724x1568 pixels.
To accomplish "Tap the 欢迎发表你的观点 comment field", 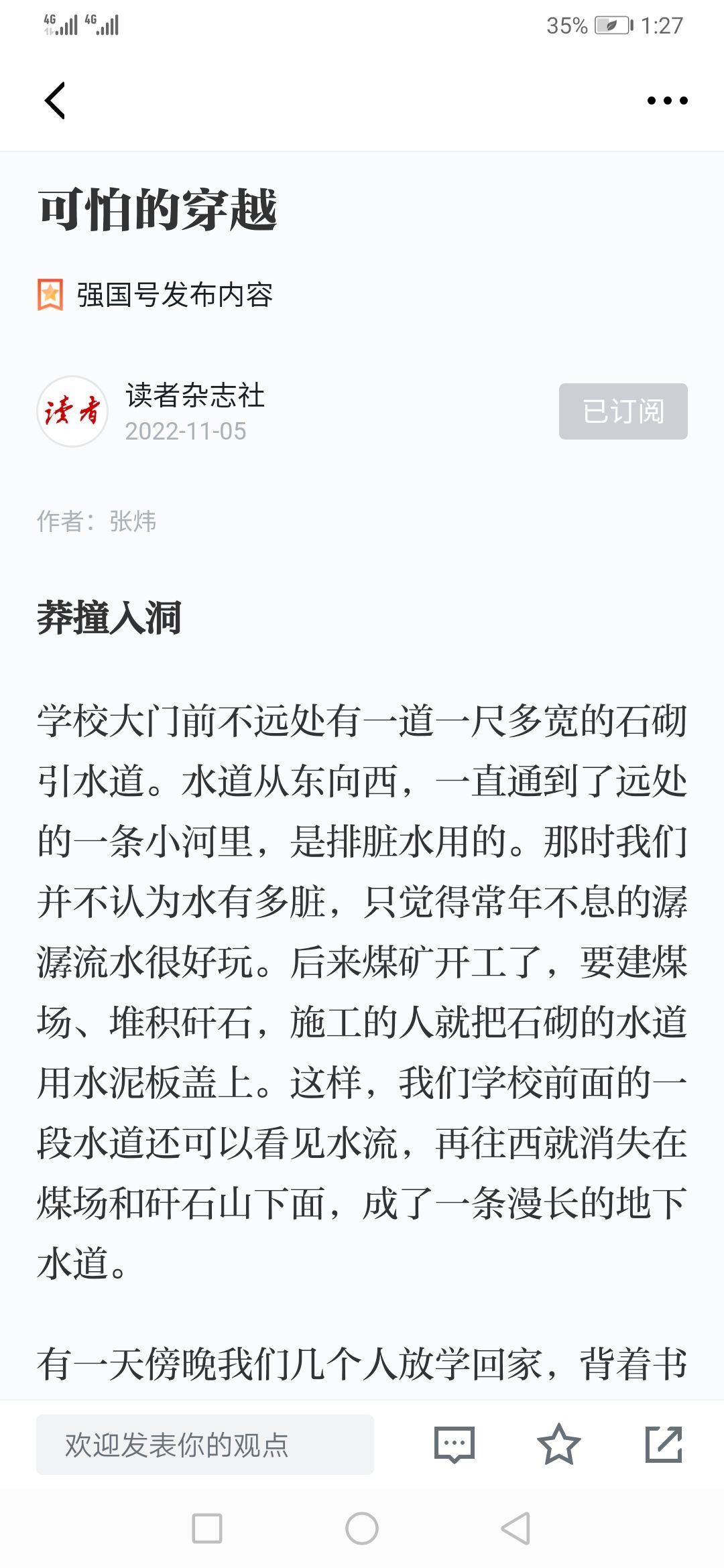I will 205,1445.
